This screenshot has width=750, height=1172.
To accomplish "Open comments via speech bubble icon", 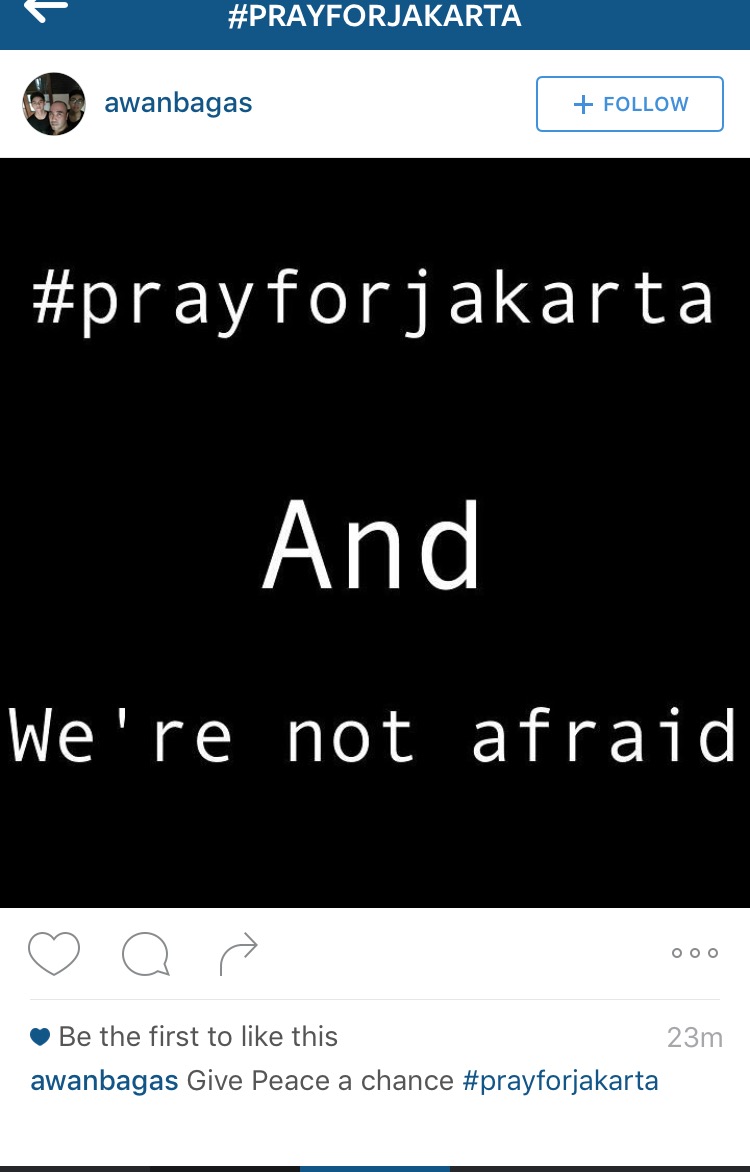I will pyautogui.click(x=146, y=953).
